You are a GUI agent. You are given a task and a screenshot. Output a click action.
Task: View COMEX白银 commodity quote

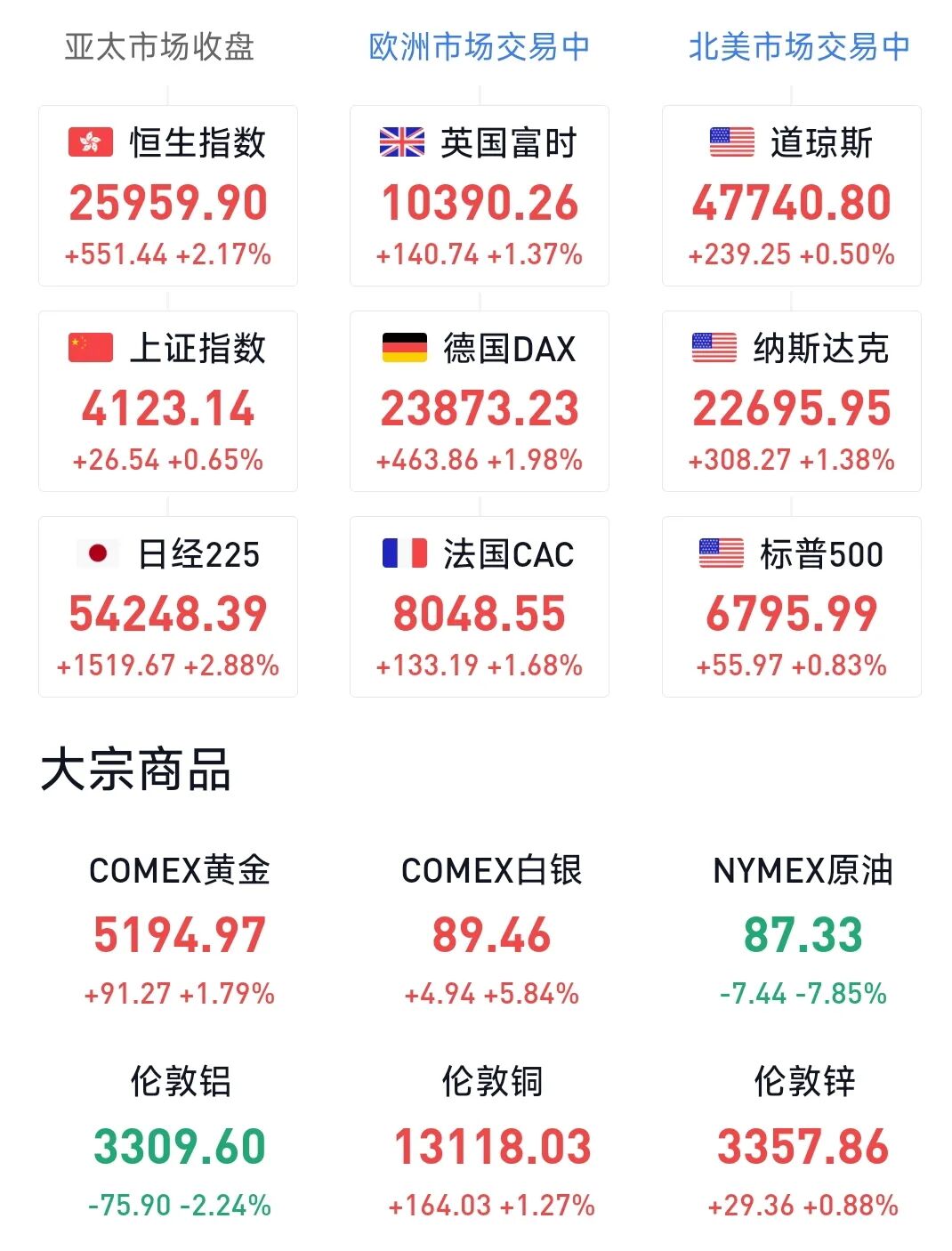click(491, 932)
